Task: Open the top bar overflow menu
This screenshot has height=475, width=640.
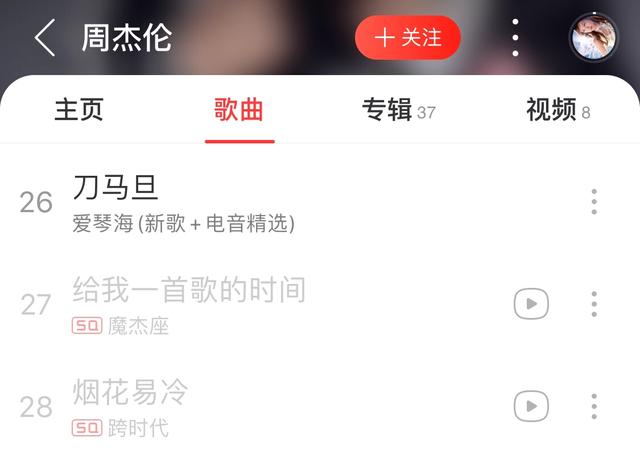Action: point(515,38)
